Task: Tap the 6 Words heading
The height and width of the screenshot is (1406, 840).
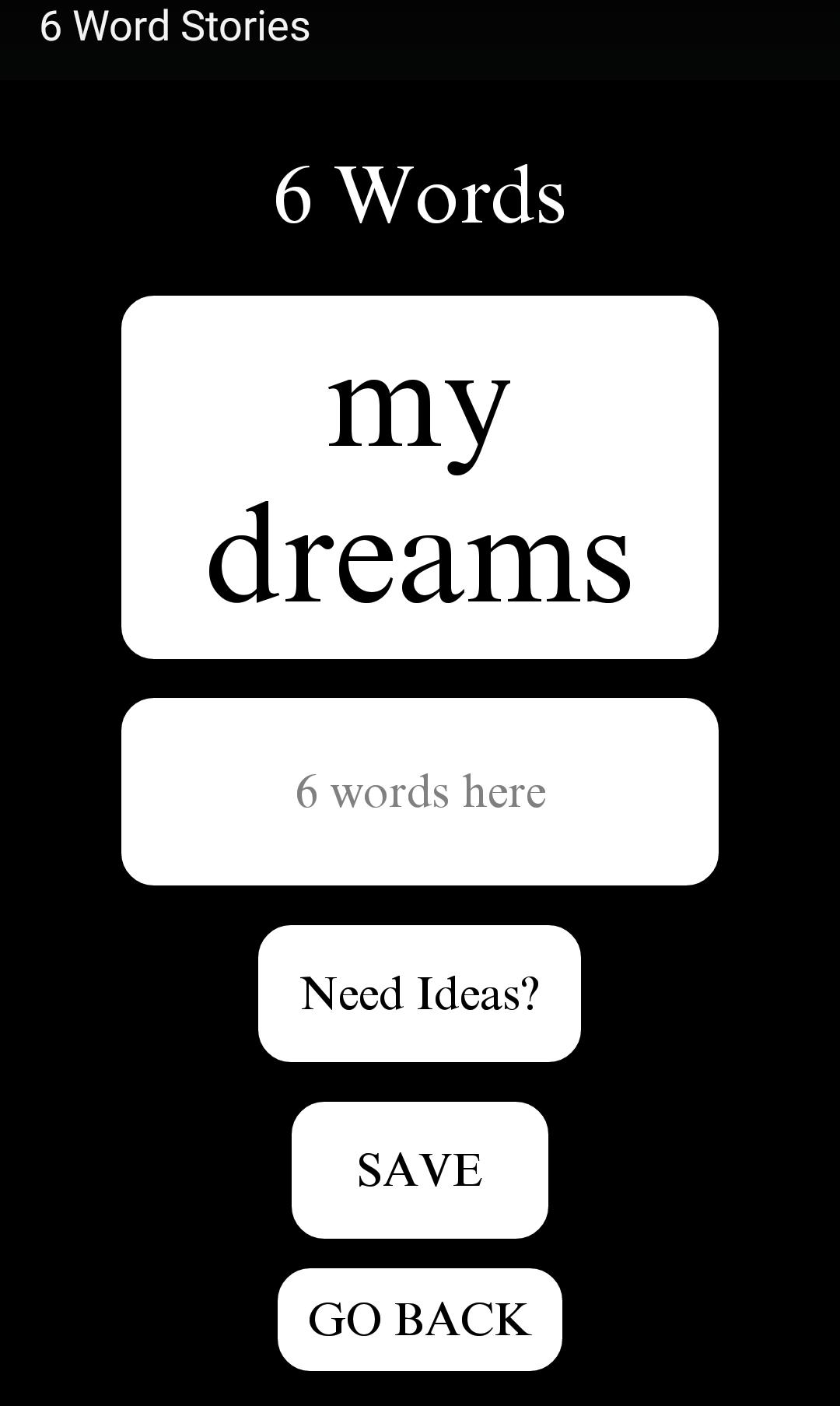Action: pyautogui.click(x=420, y=197)
